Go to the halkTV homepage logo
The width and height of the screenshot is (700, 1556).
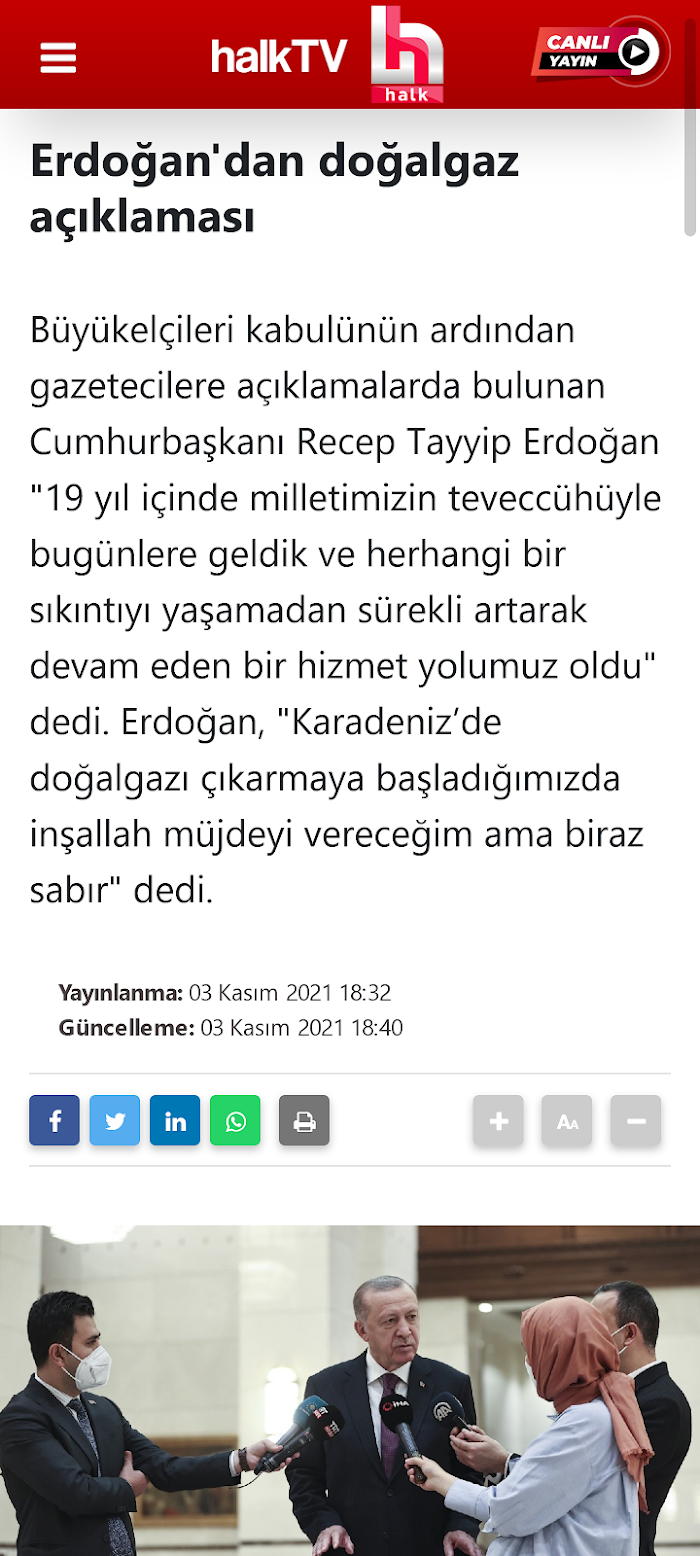tap(326, 55)
